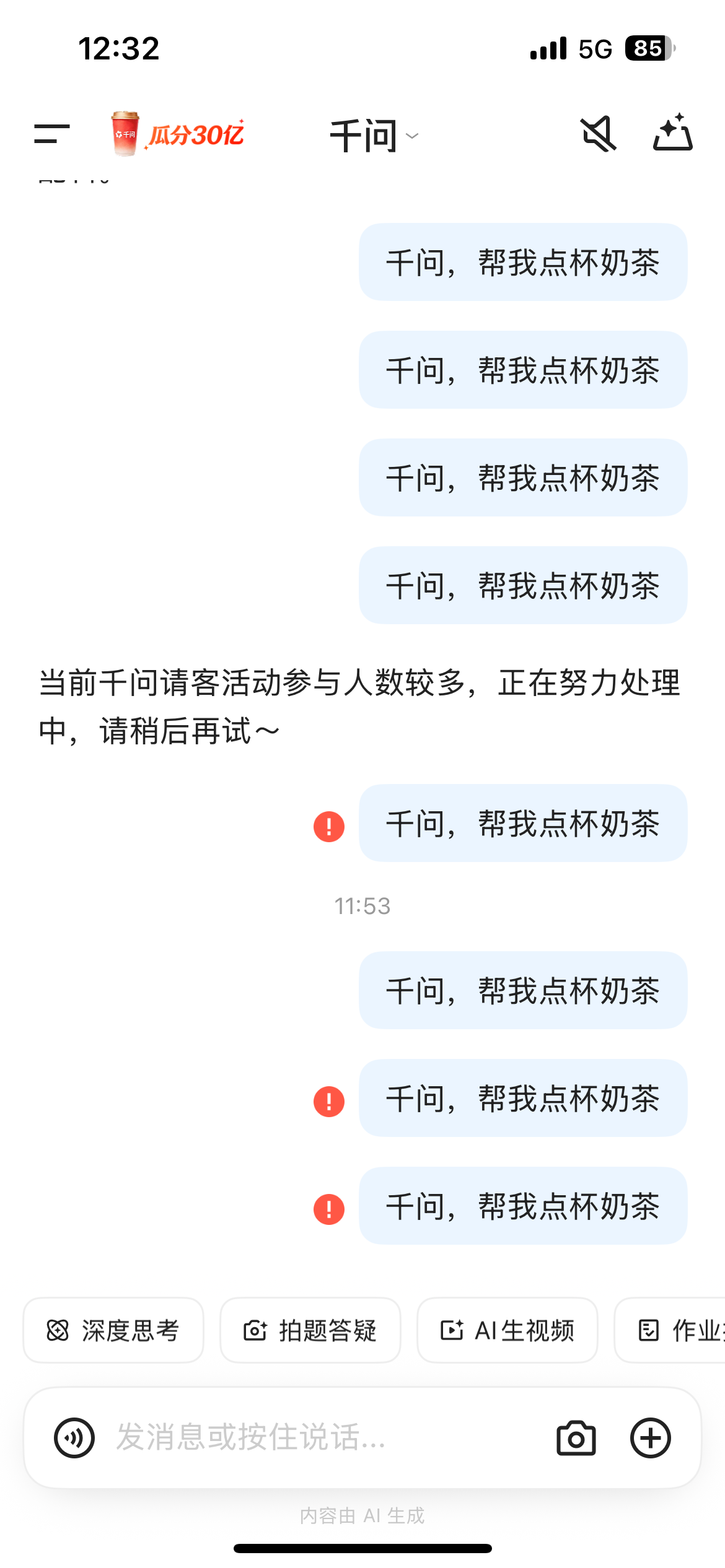Start a new chat conversation
The image size is (725, 1568).
coord(673,133)
